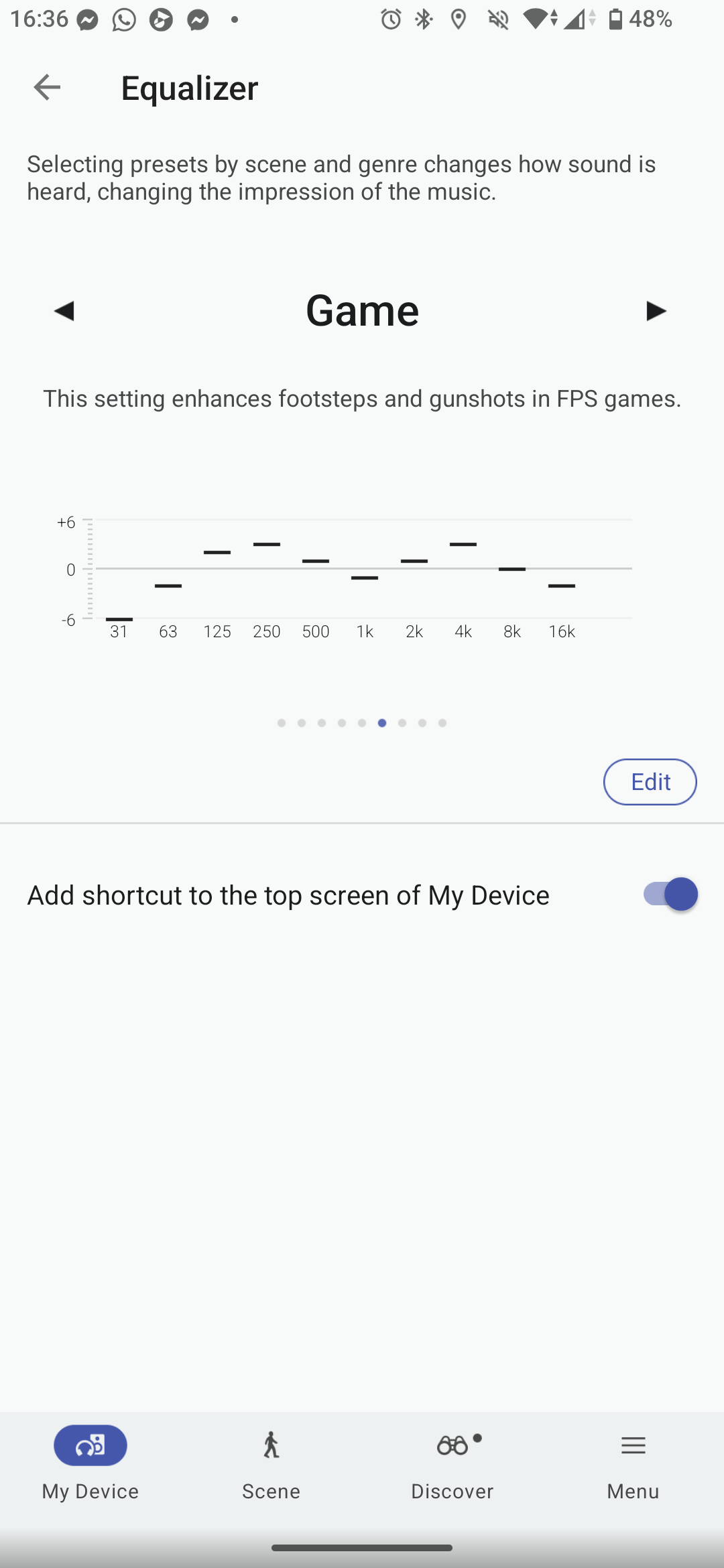Screen dimensions: 724x1568
Task: Select the previous equalizer preset arrow
Action: pos(64,311)
